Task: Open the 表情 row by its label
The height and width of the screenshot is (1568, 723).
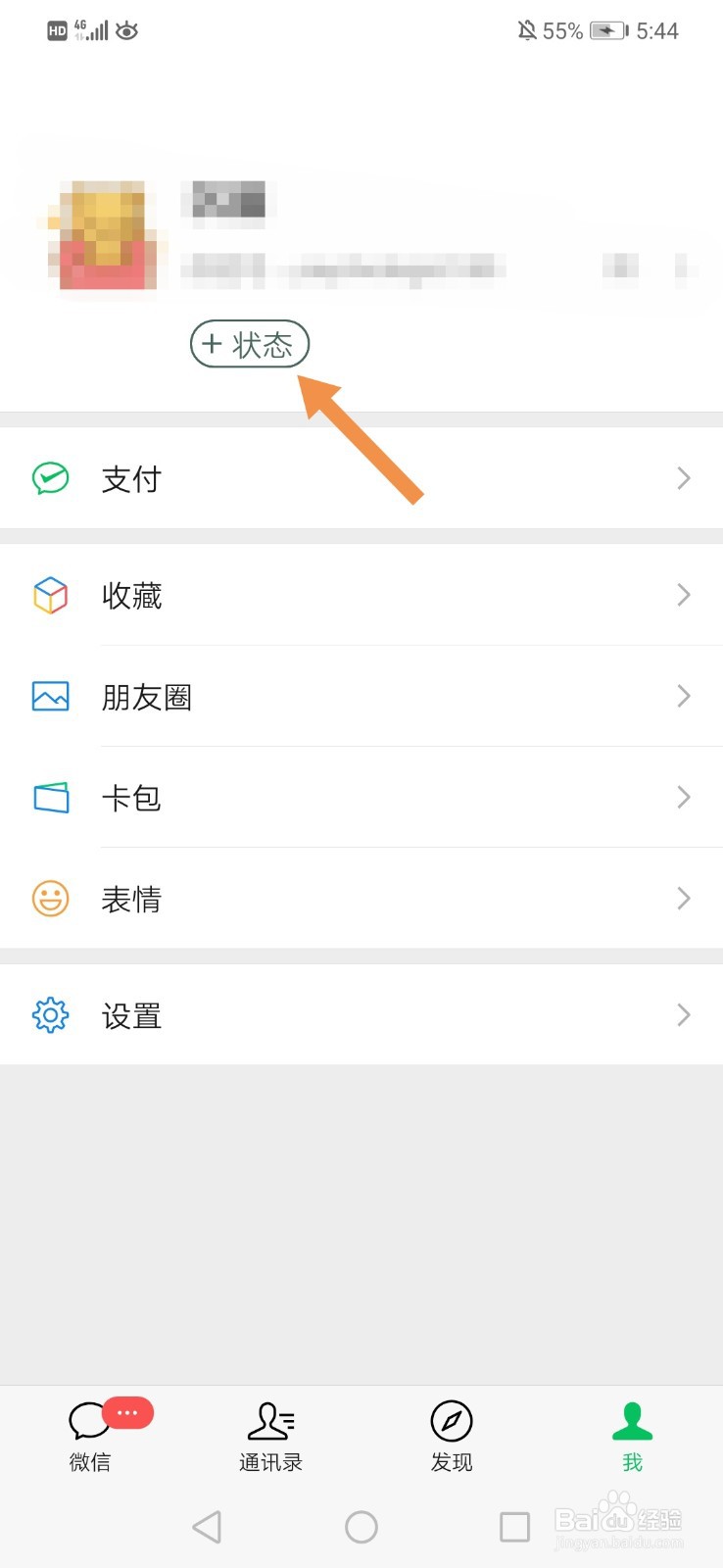Action: pyautogui.click(x=131, y=899)
